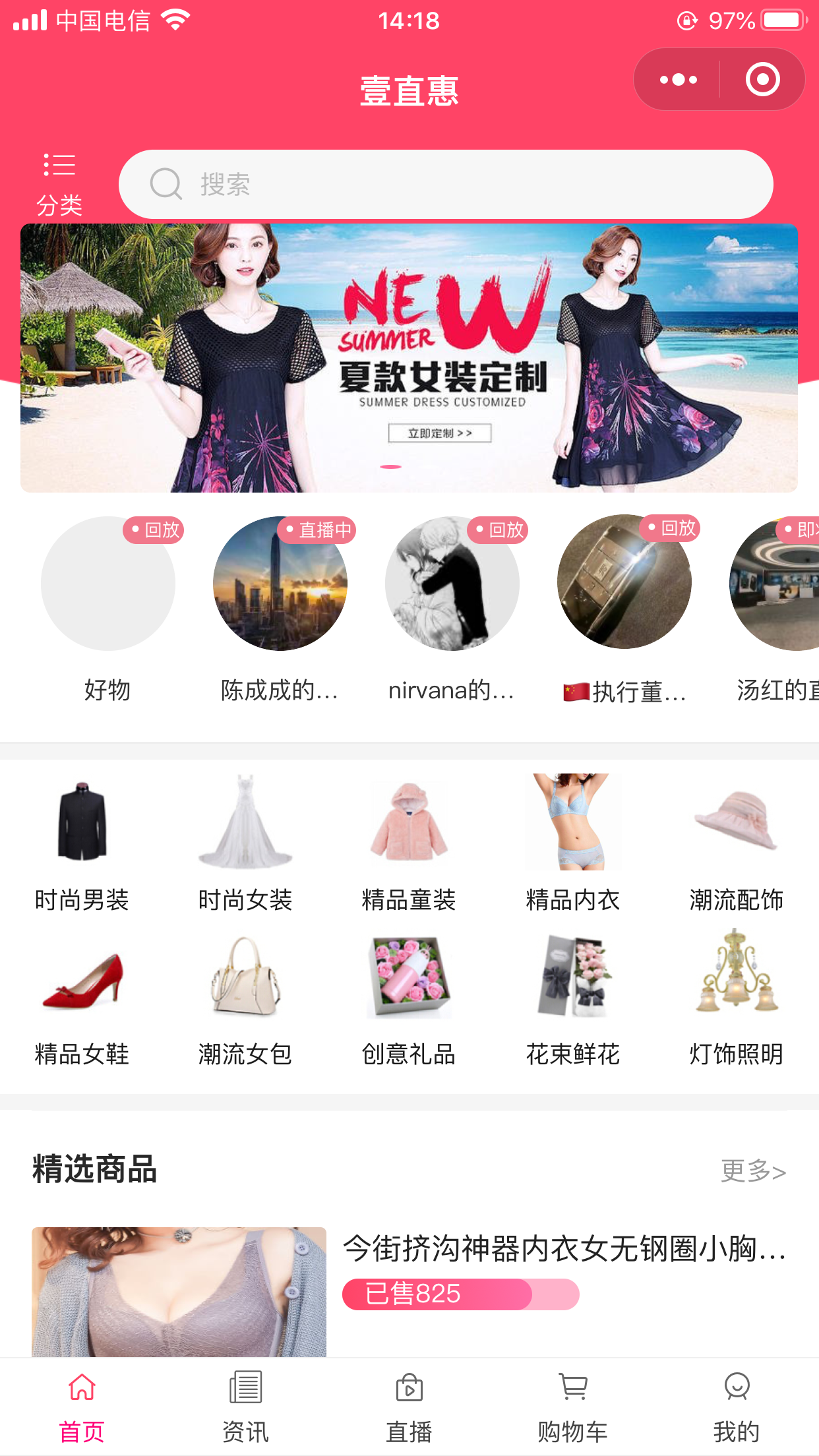Browse the 时尚男装 category
This screenshot has width=819, height=1456.
tap(82, 844)
